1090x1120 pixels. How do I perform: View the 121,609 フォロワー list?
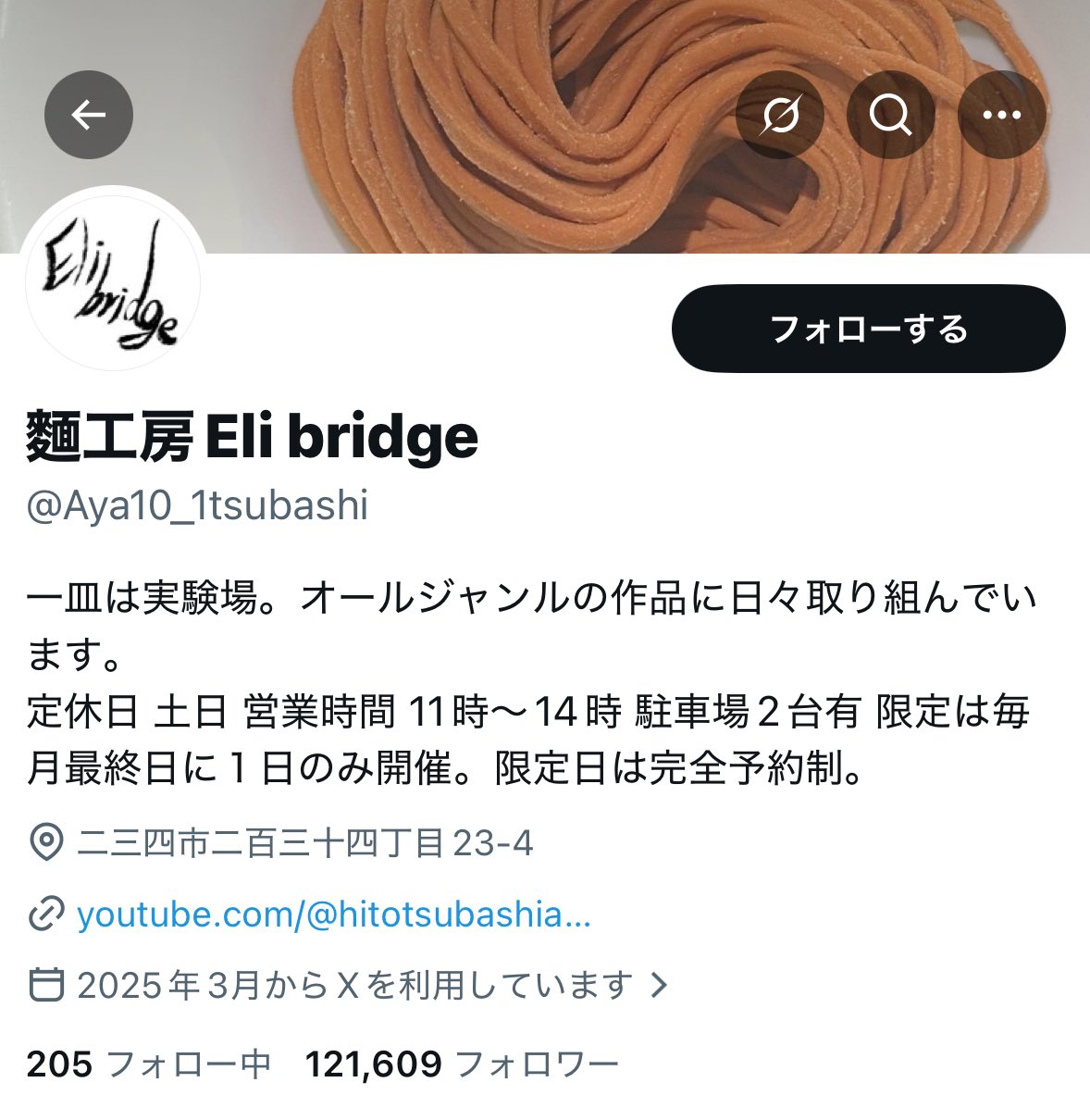tap(461, 1064)
